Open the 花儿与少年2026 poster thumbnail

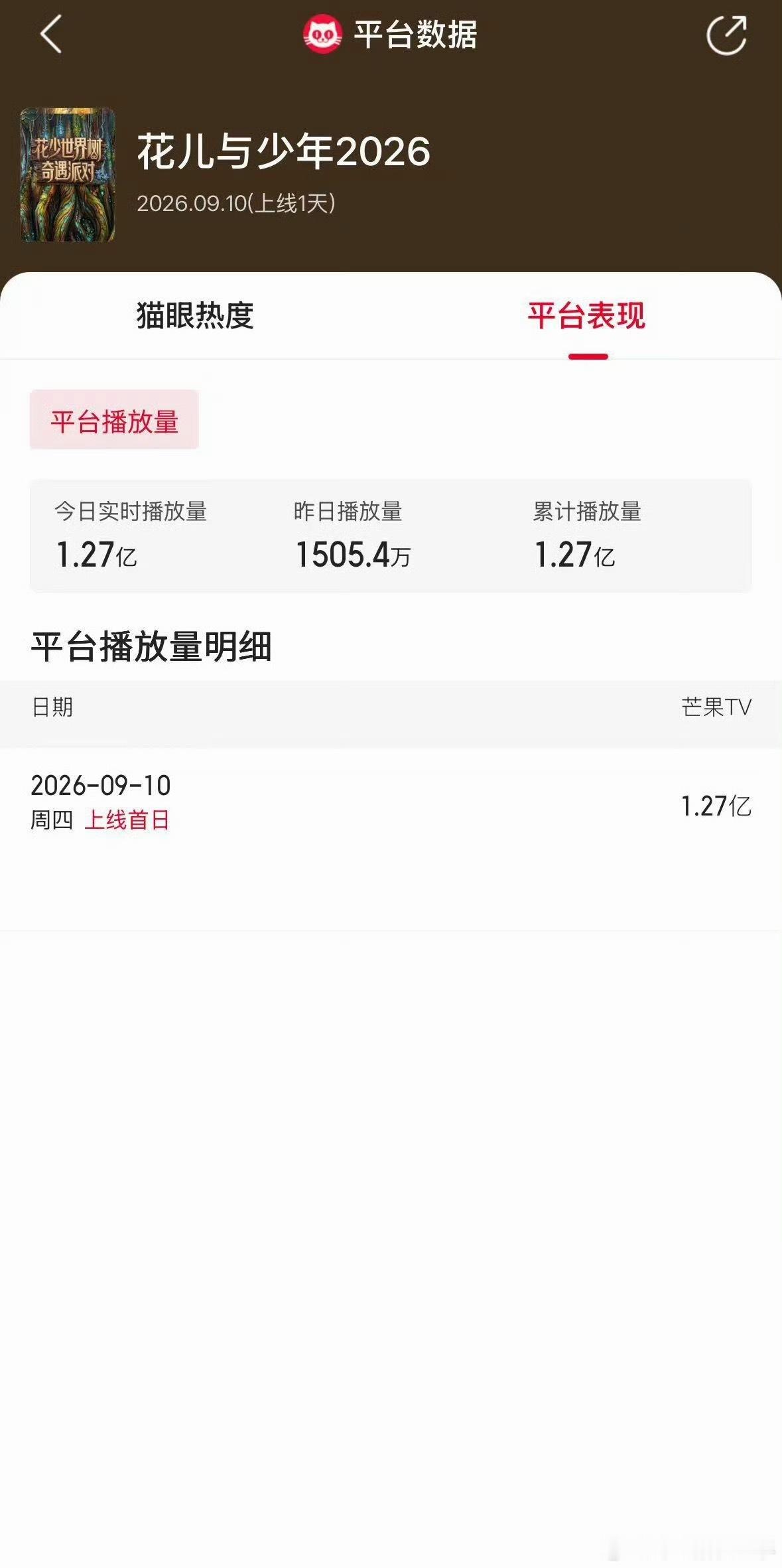point(68,175)
